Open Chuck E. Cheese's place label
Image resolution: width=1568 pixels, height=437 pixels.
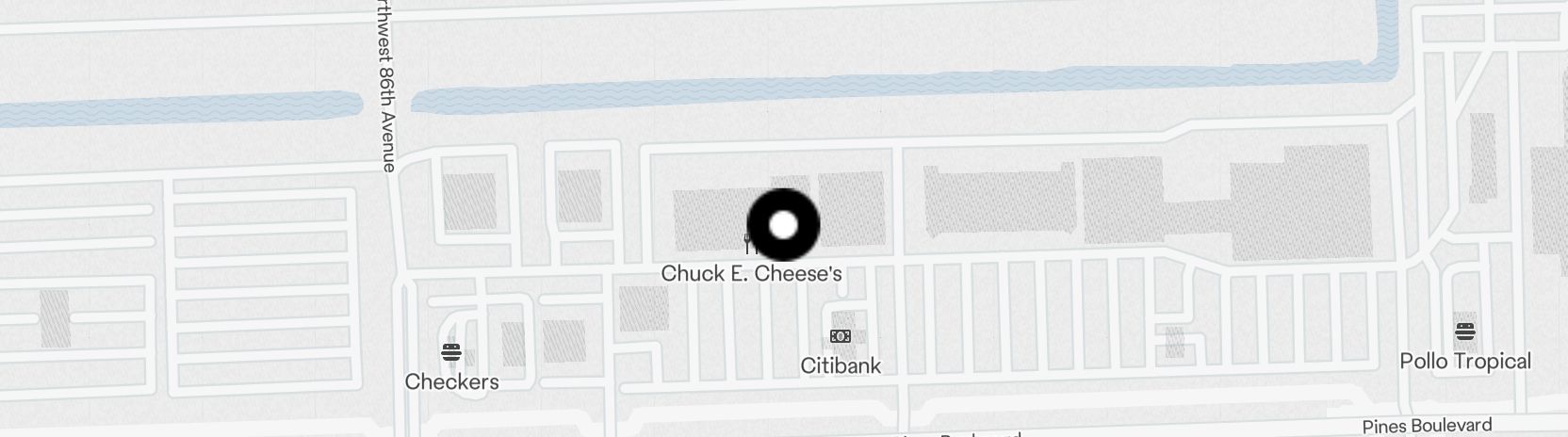[x=751, y=273]
